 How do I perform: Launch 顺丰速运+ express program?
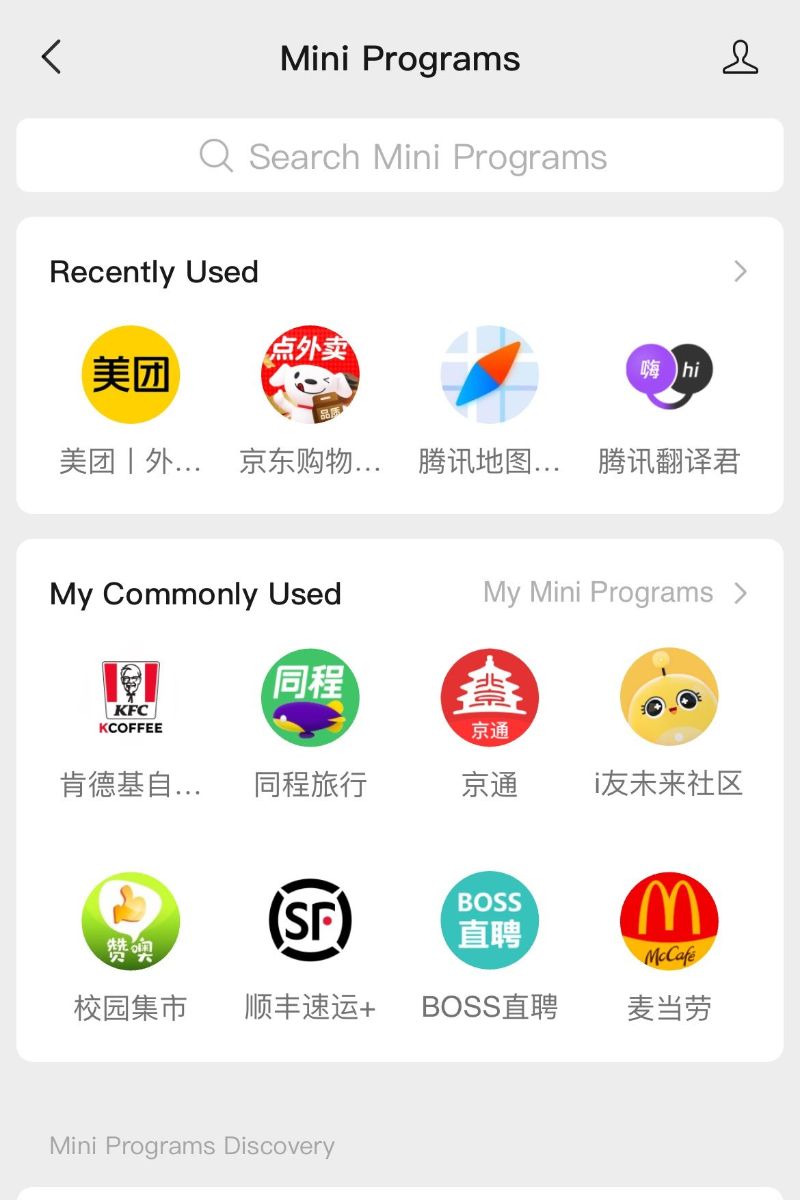(x=310, y=921)
